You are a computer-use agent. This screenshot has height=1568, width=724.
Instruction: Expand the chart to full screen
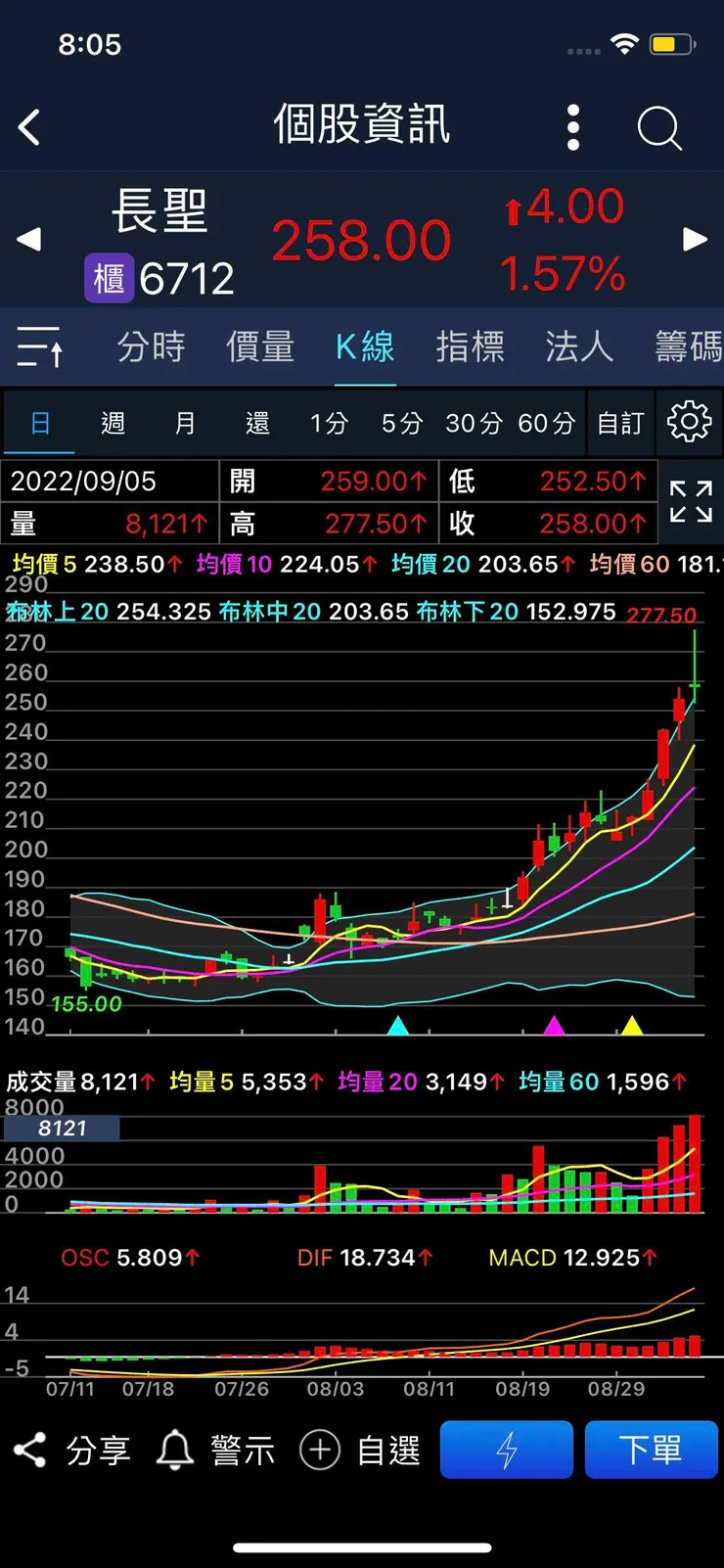[x=691, y=501]
